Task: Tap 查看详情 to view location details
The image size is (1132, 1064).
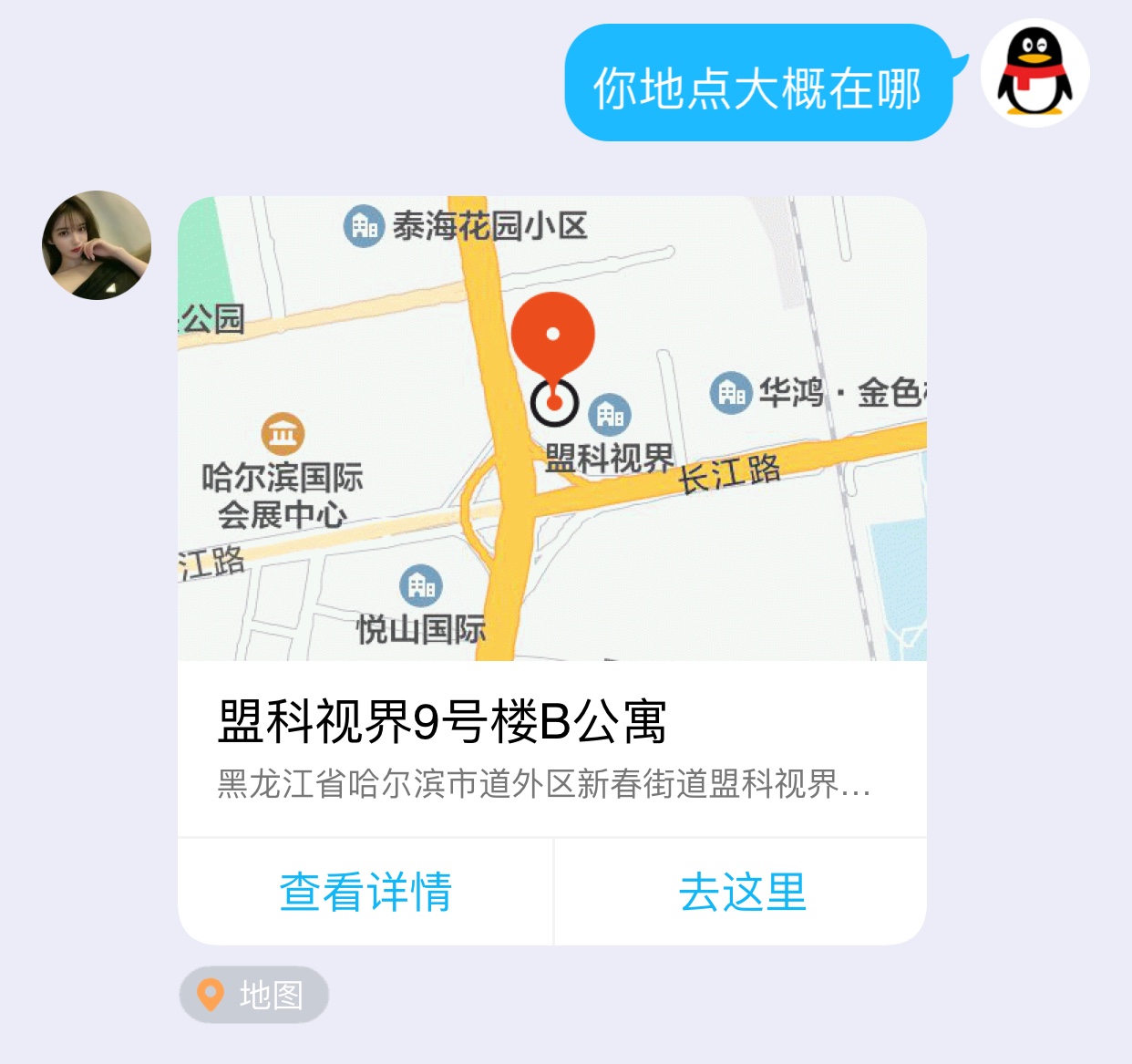Action: click(x=365, y=892)
